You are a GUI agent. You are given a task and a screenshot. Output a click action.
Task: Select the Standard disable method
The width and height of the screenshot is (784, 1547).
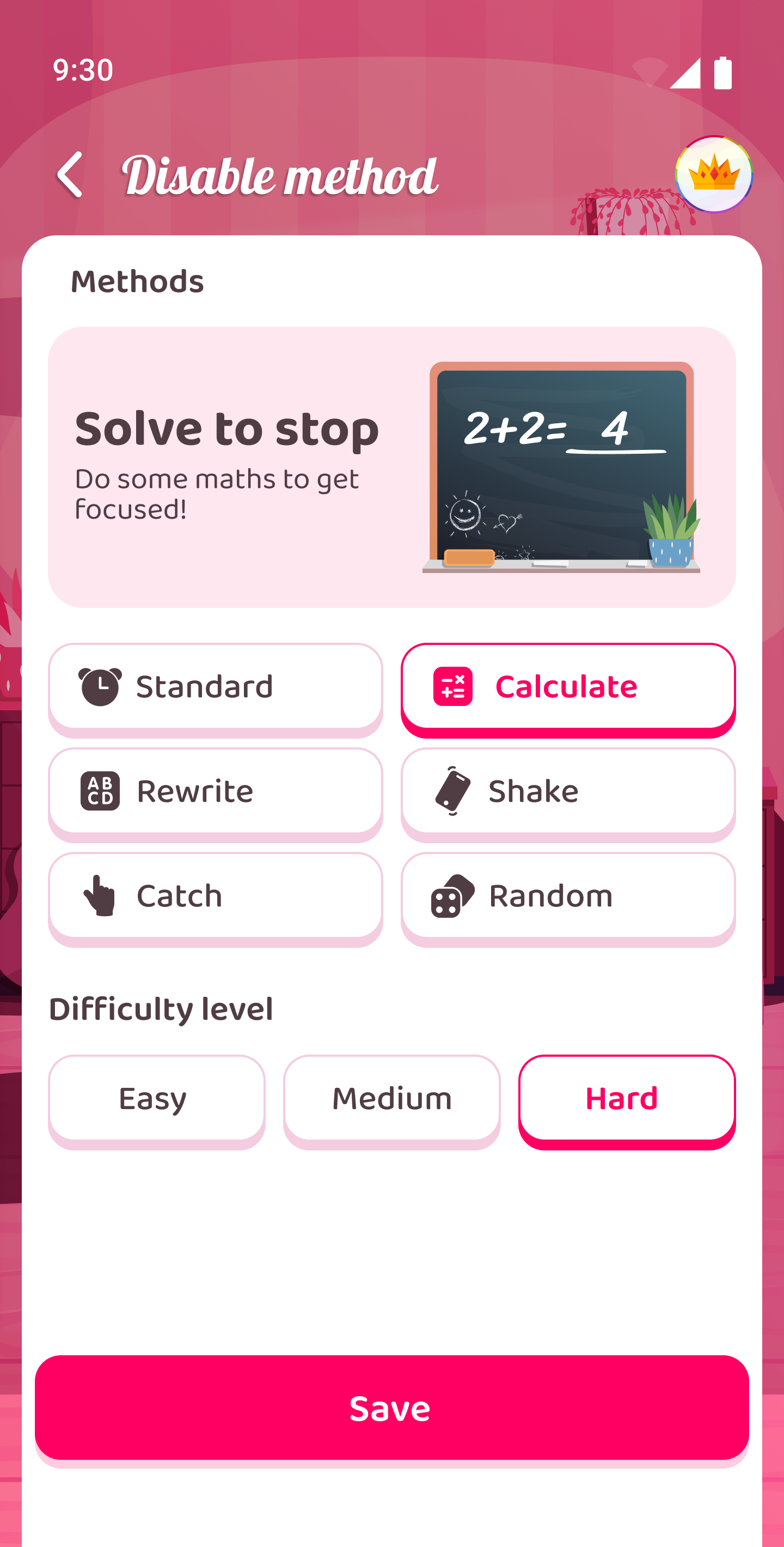tap(216, 690)
